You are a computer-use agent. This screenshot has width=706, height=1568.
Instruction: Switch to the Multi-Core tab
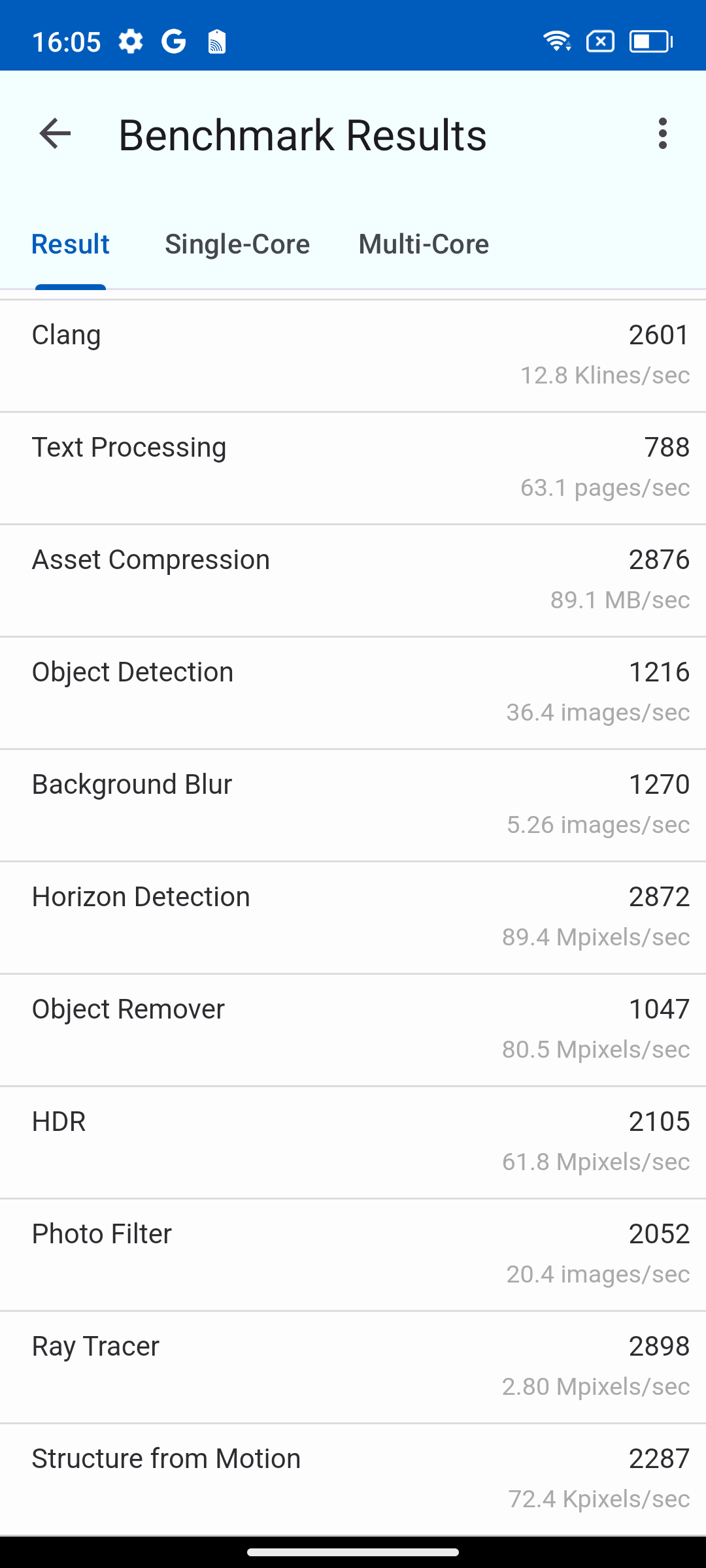point(424,244)
